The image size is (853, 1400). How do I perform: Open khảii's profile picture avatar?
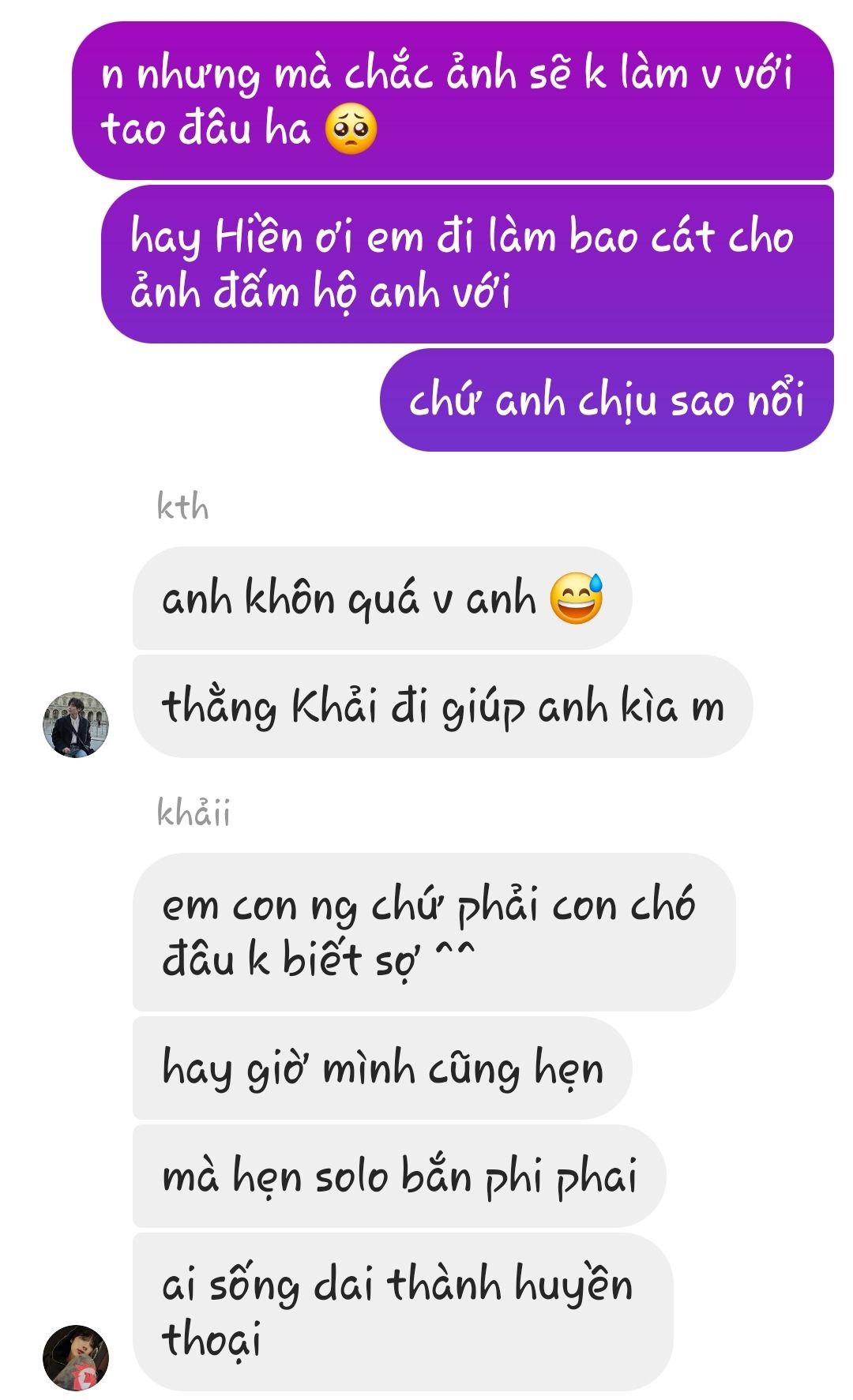[76, 1357]
